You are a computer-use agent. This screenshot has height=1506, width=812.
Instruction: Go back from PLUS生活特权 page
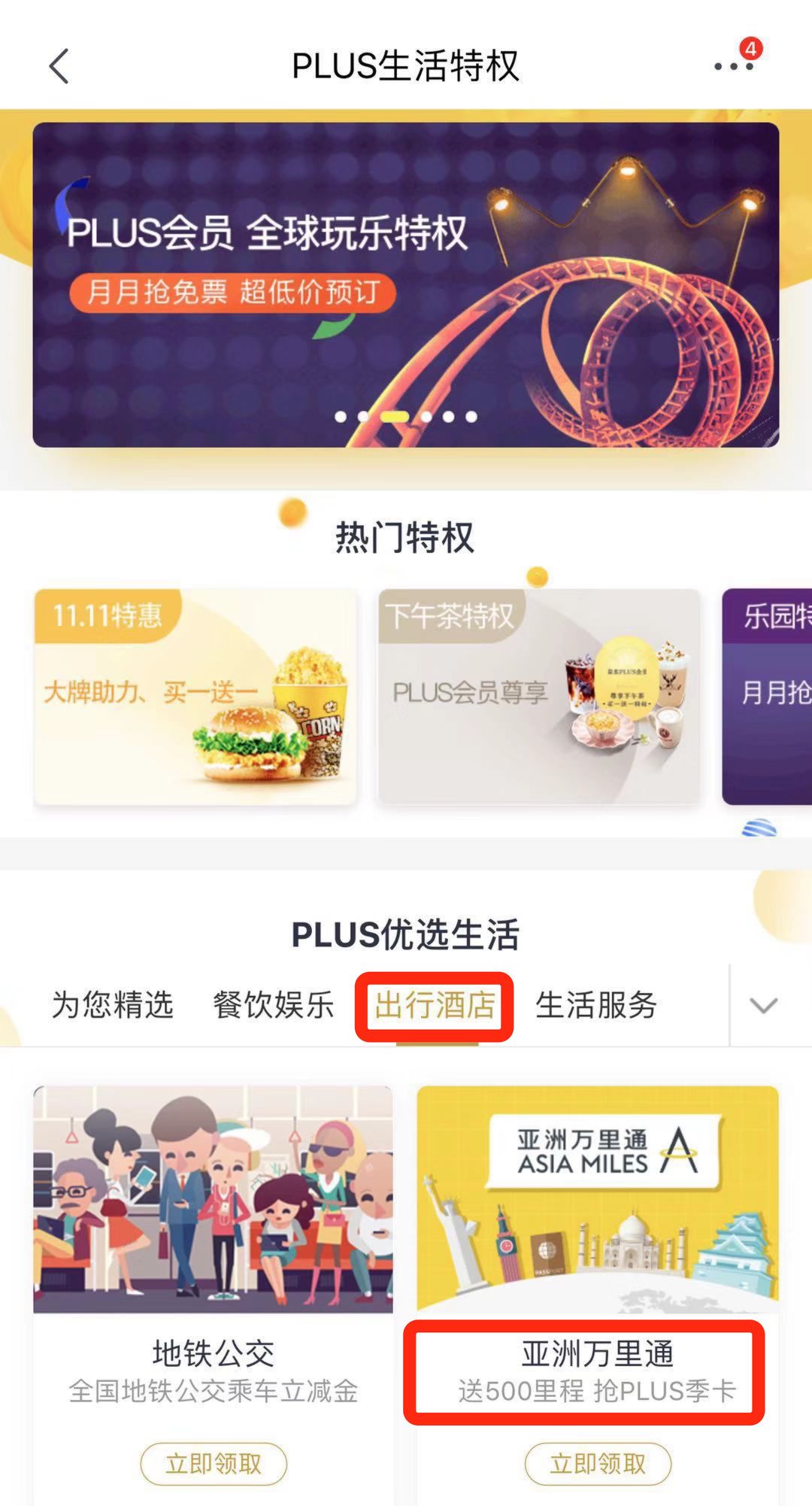[59, 66]
